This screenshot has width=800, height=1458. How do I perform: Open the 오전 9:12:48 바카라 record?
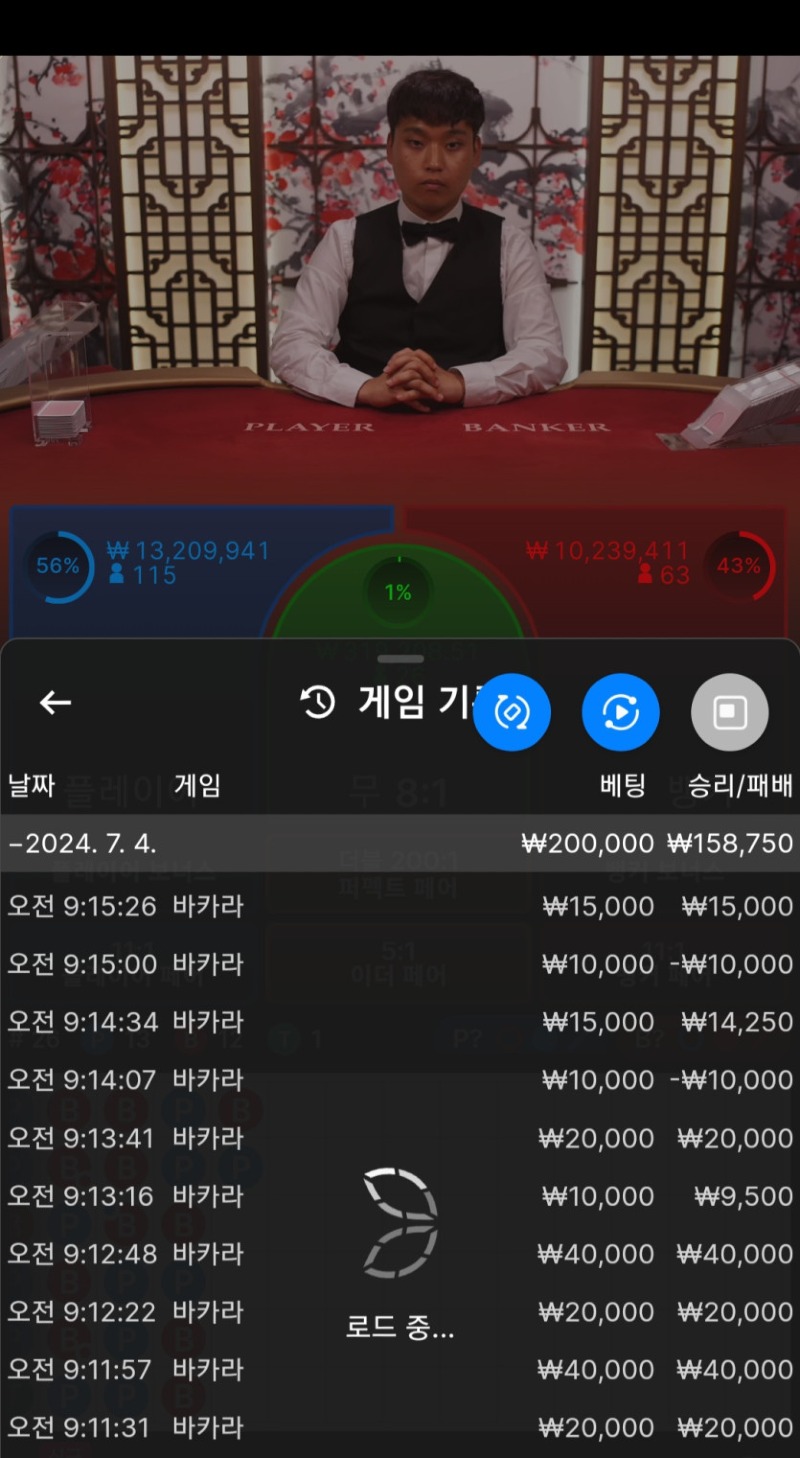click(400, 1253)
